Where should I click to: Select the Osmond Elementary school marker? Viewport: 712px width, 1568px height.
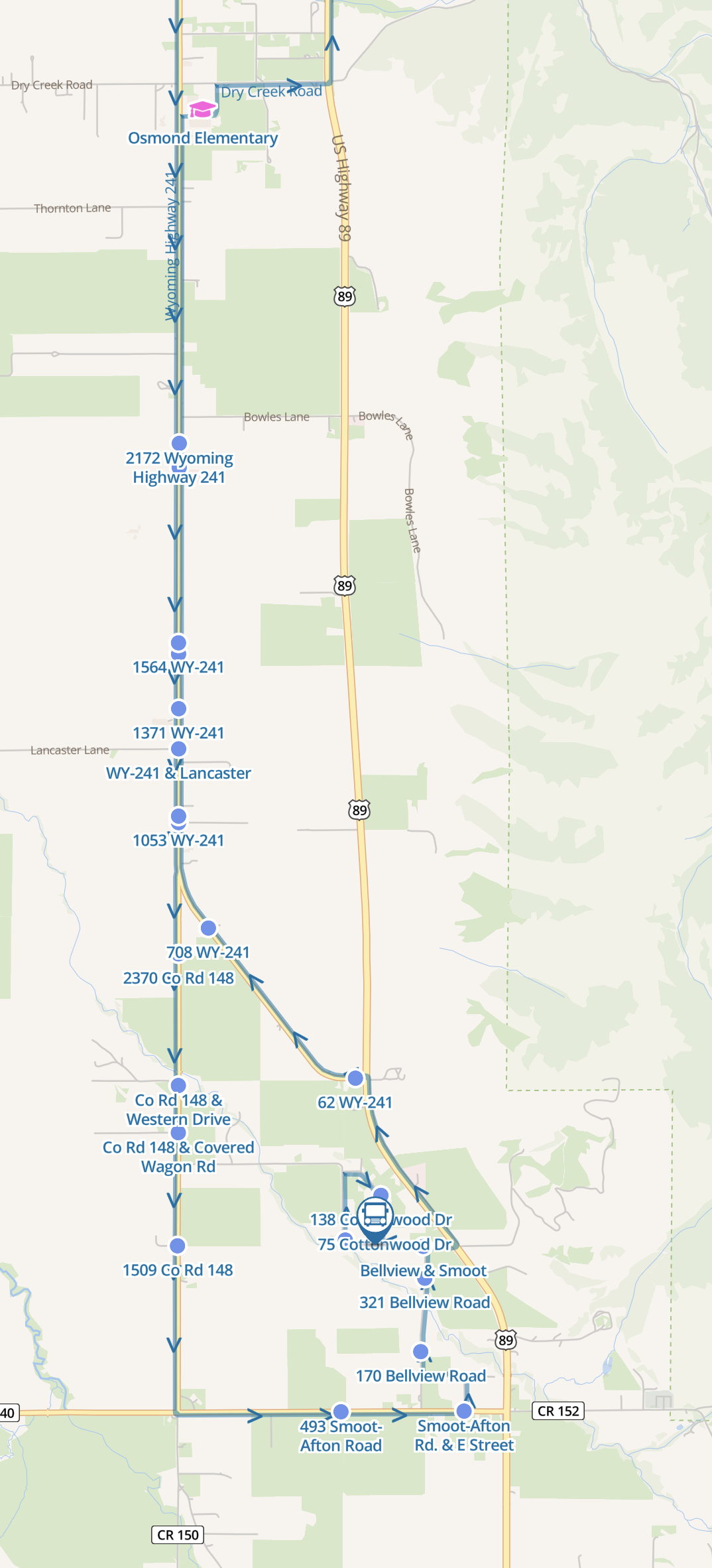click(x=202, y=109)
